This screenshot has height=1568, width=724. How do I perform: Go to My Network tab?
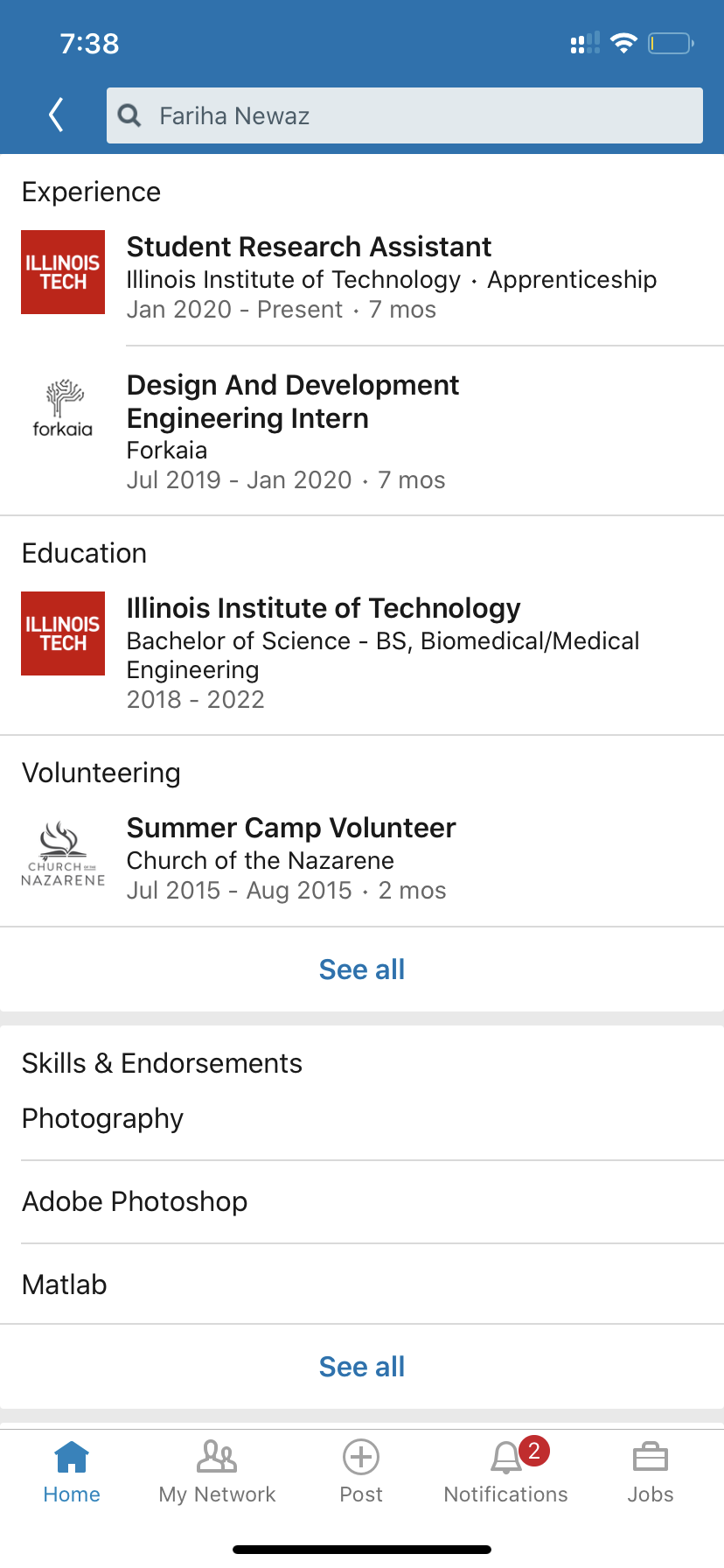click(217, 1472)
